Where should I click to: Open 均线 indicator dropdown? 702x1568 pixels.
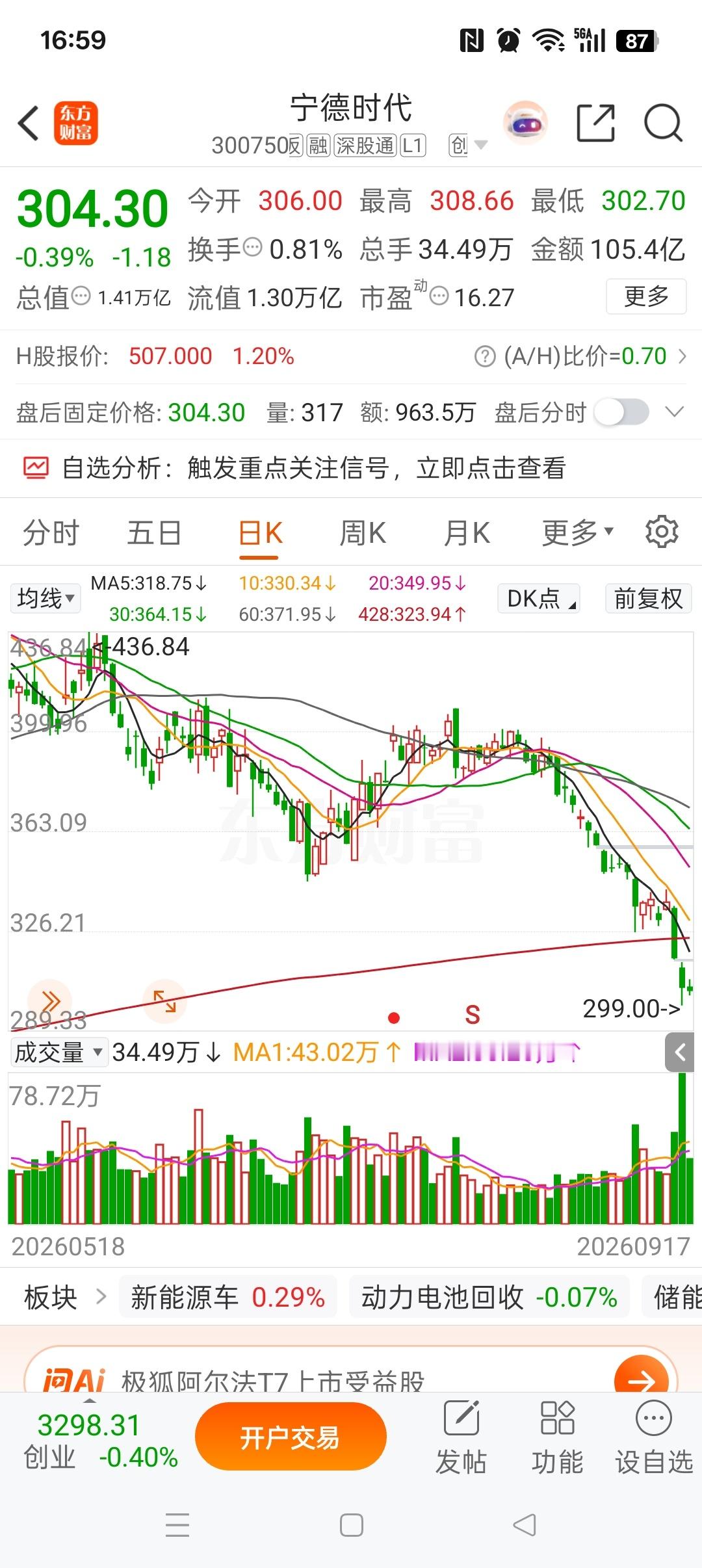(x=45, y=598)
